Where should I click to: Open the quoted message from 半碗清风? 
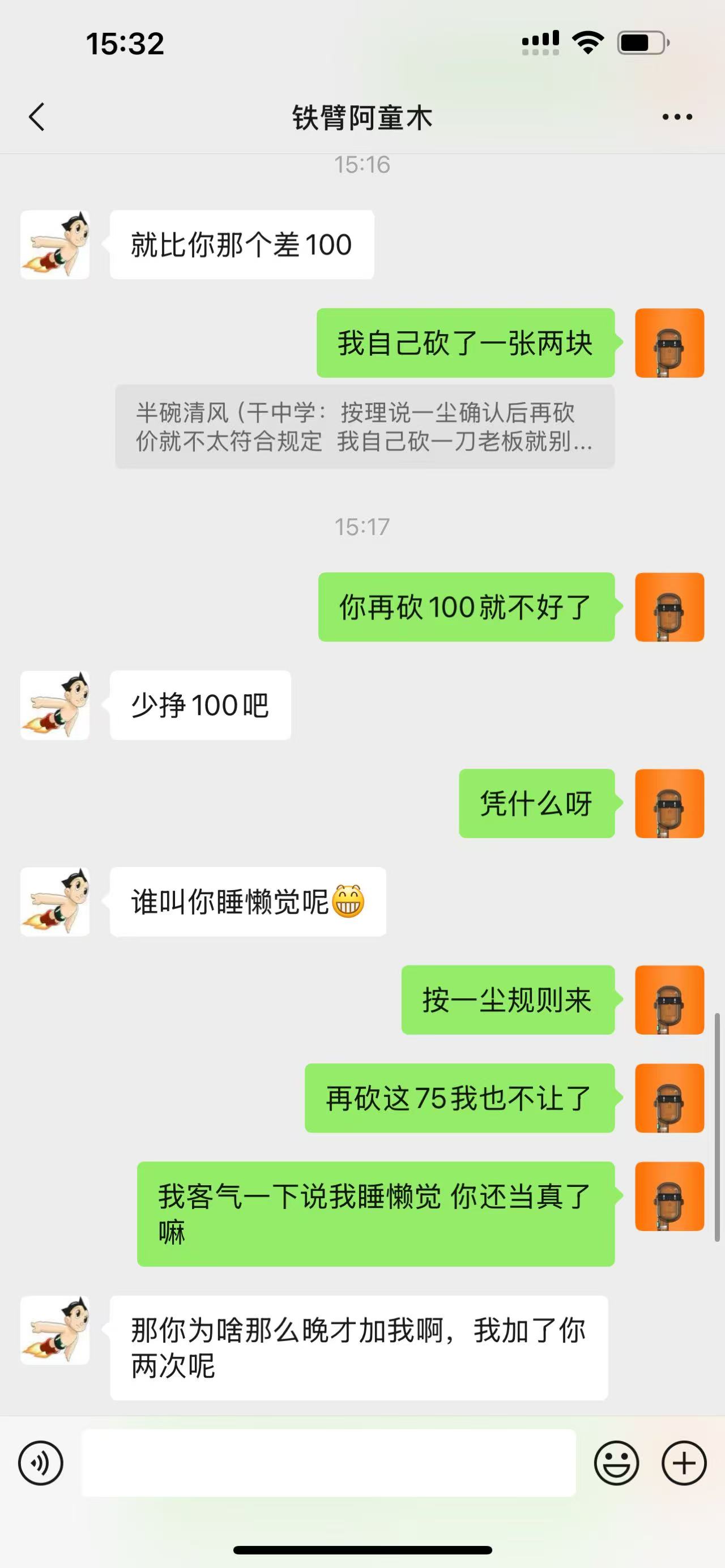coord(365,427)
